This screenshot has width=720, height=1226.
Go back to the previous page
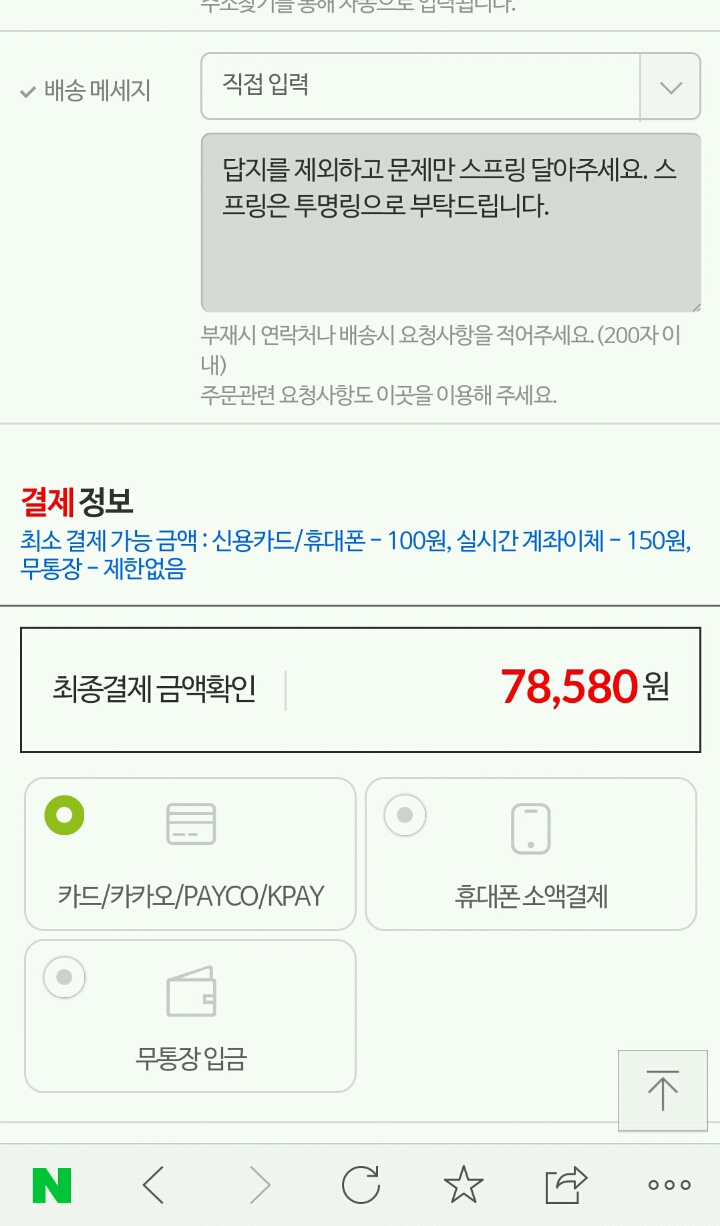point(153,1185)
